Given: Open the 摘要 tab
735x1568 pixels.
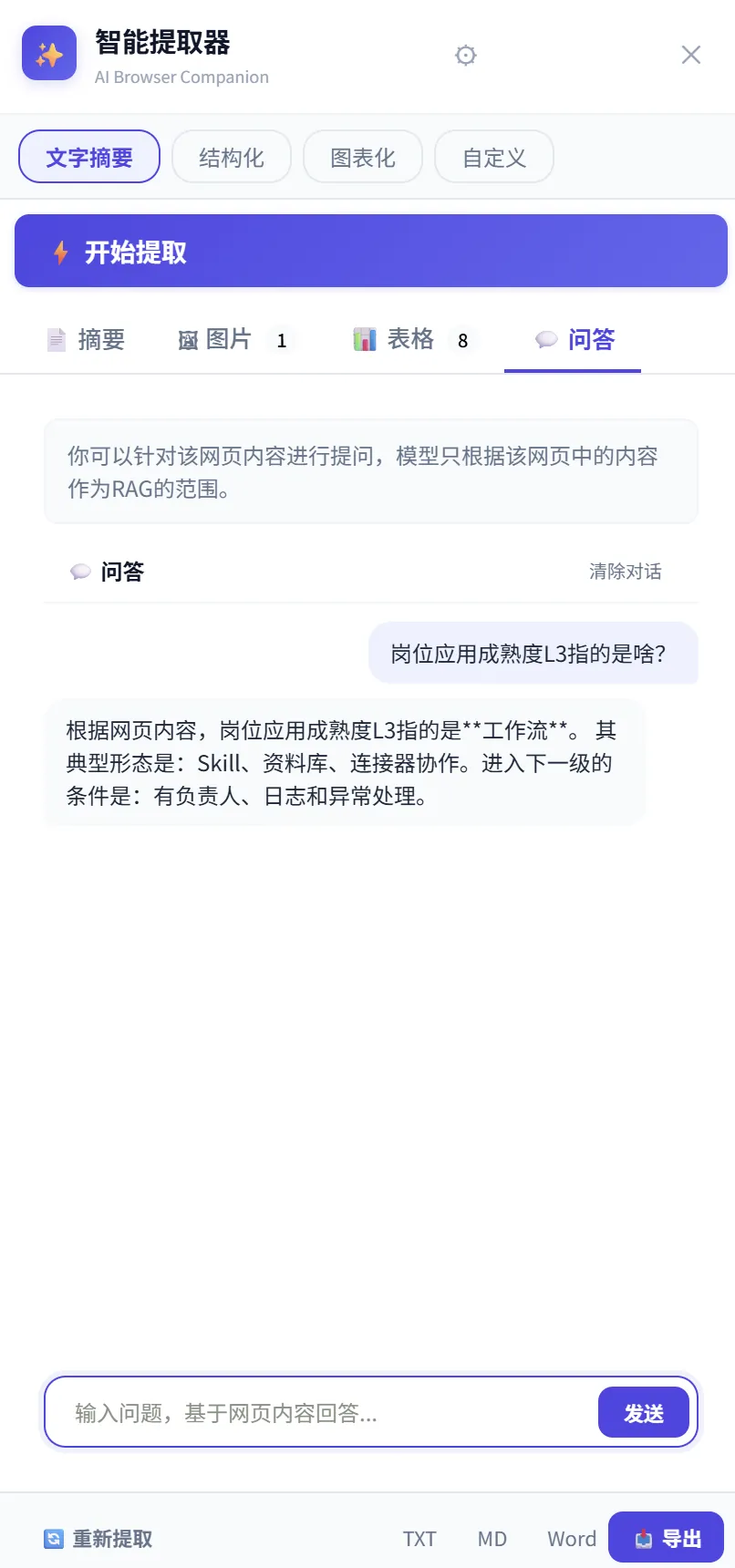Looking at the screenshot, I should tap(86, 340).
